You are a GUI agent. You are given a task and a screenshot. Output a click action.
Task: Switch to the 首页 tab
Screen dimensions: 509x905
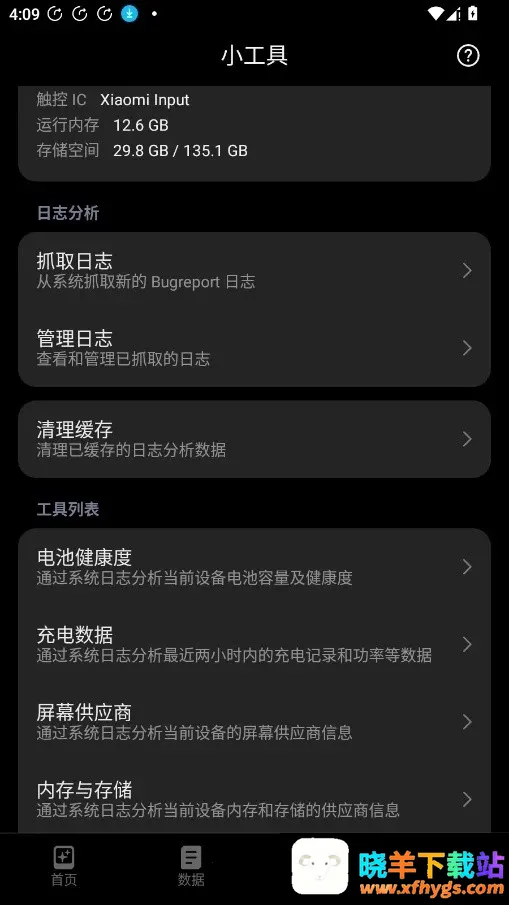[x=63, y=866]
